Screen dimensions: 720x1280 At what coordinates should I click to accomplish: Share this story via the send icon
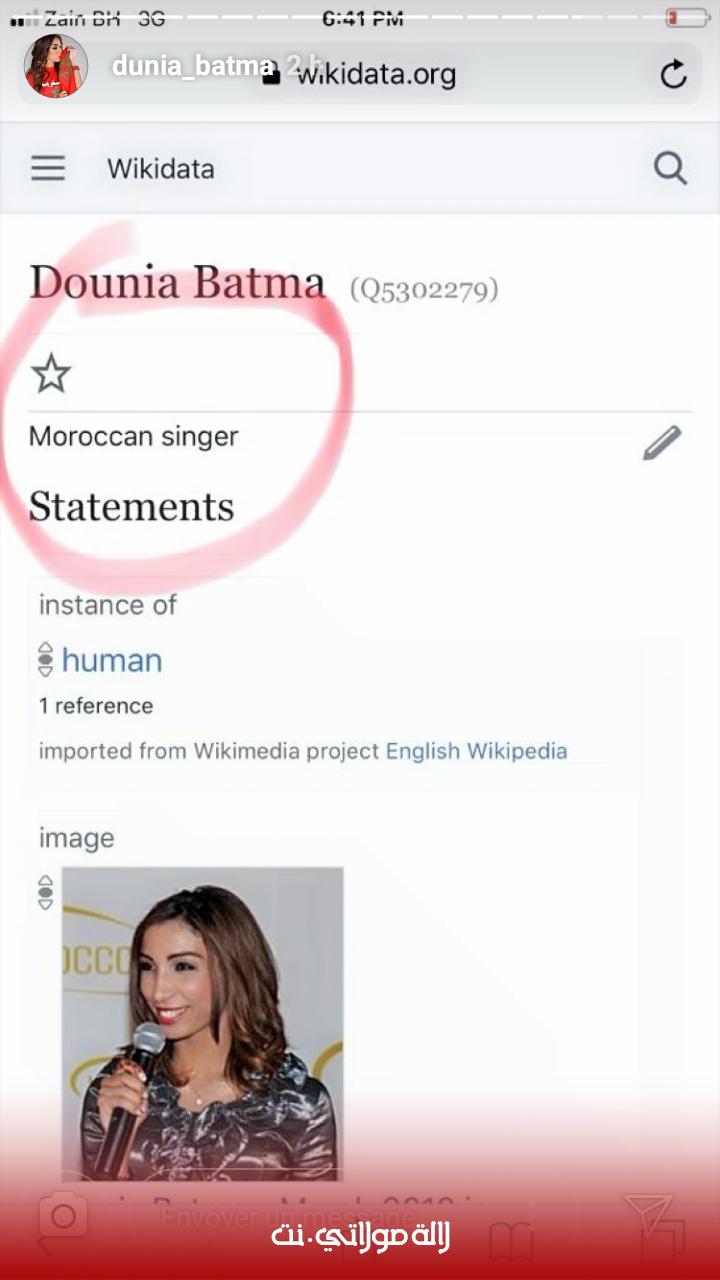648,1216
